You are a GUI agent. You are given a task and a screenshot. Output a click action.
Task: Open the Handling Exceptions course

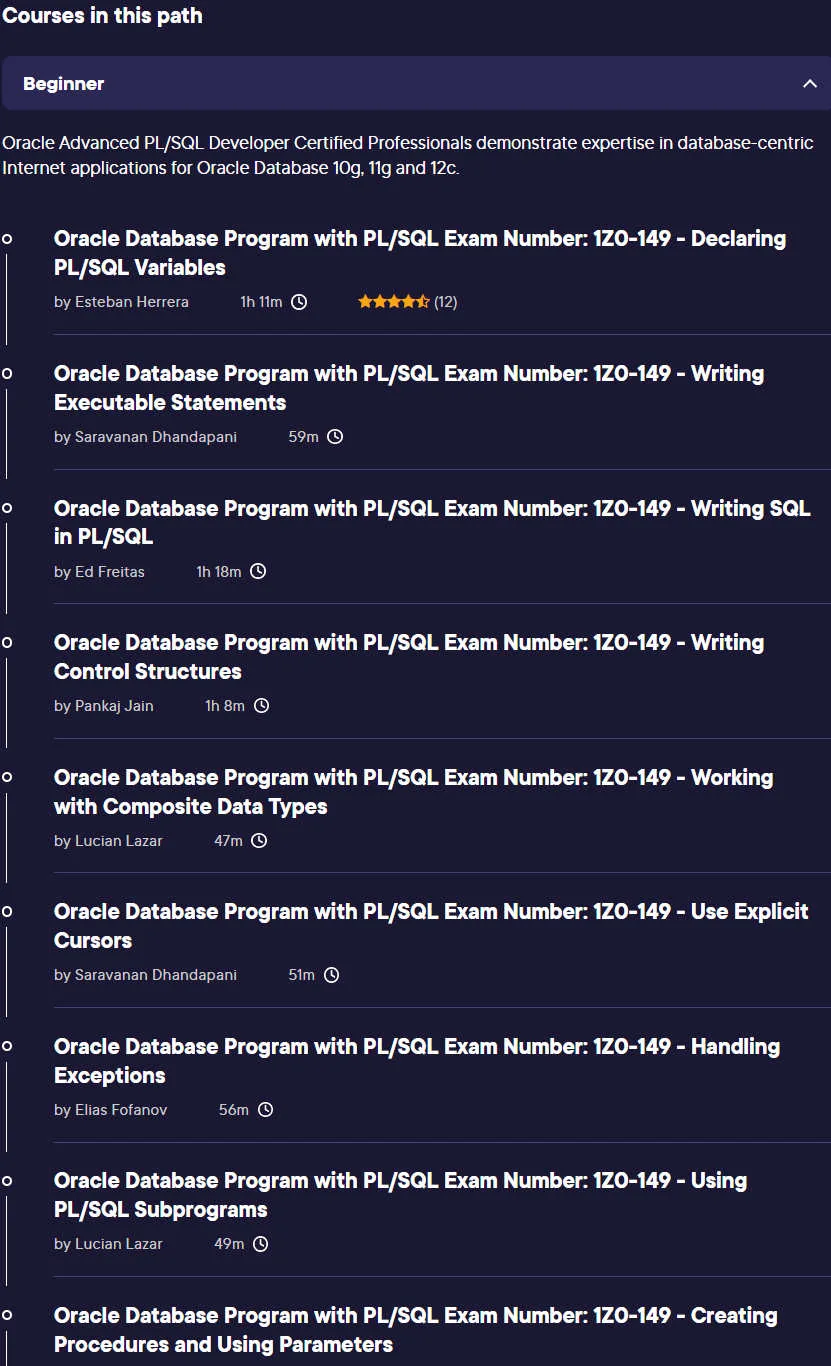click(x=417, y=1061)
